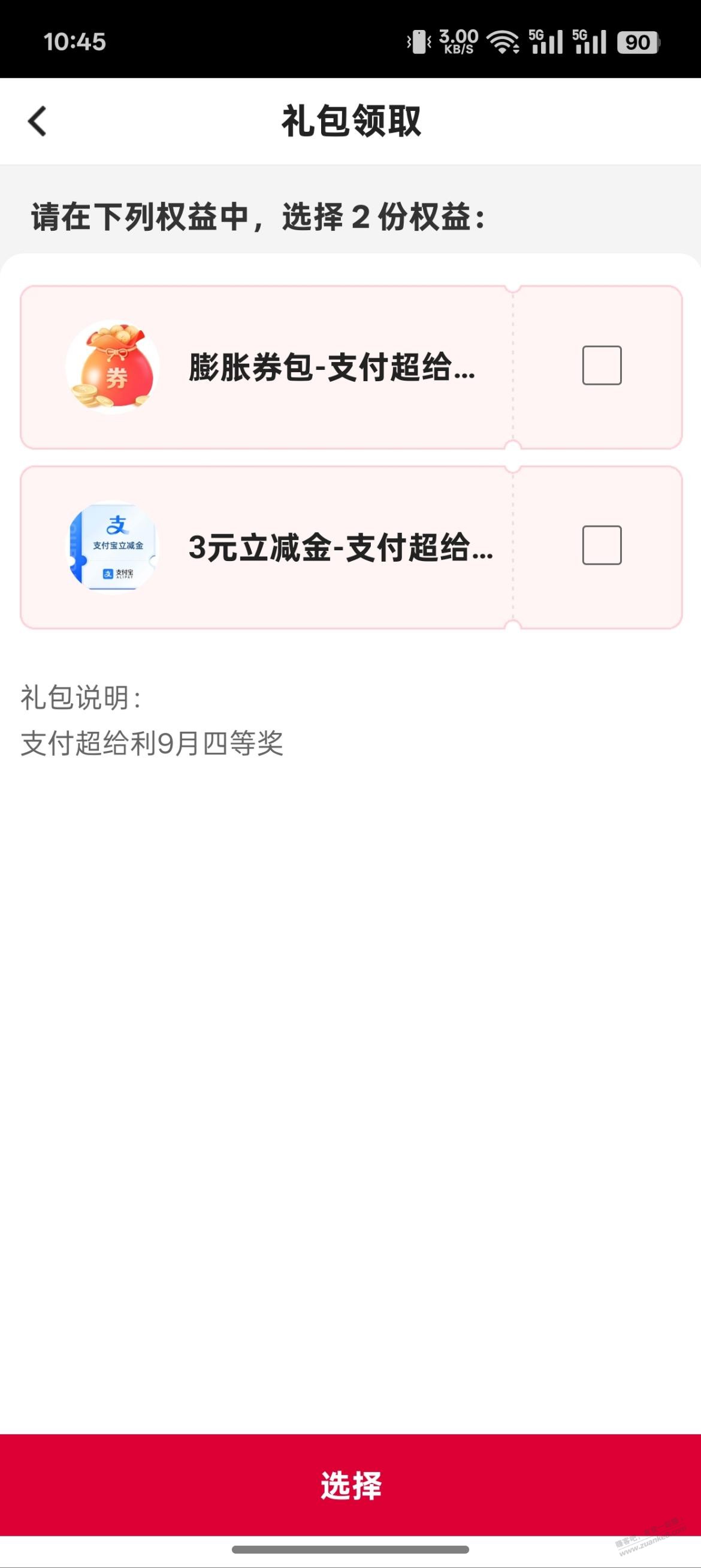Go back from the 礼包领取 page
This screenshot has width=701, height=1568.
(x=38, y=121)
